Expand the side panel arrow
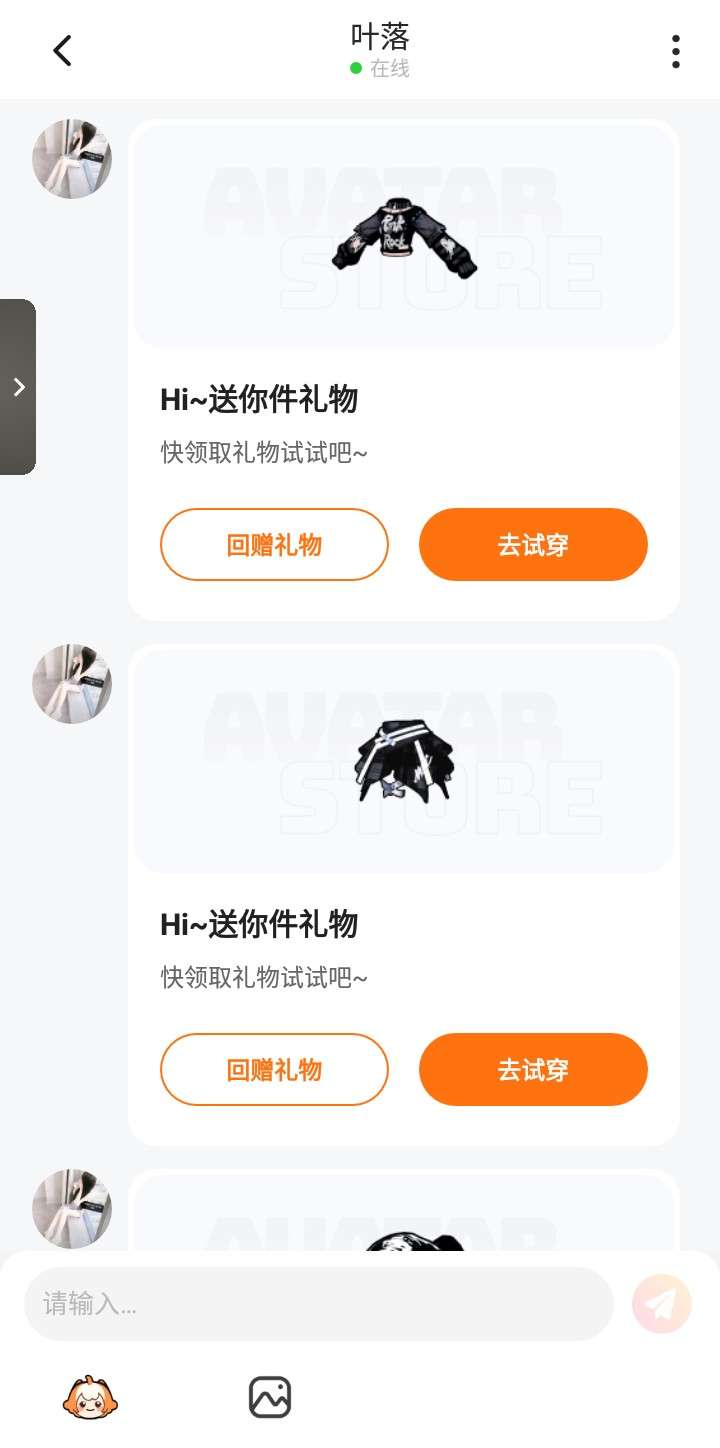This screenshot has width=720, height=1448. tap(19, 387)
